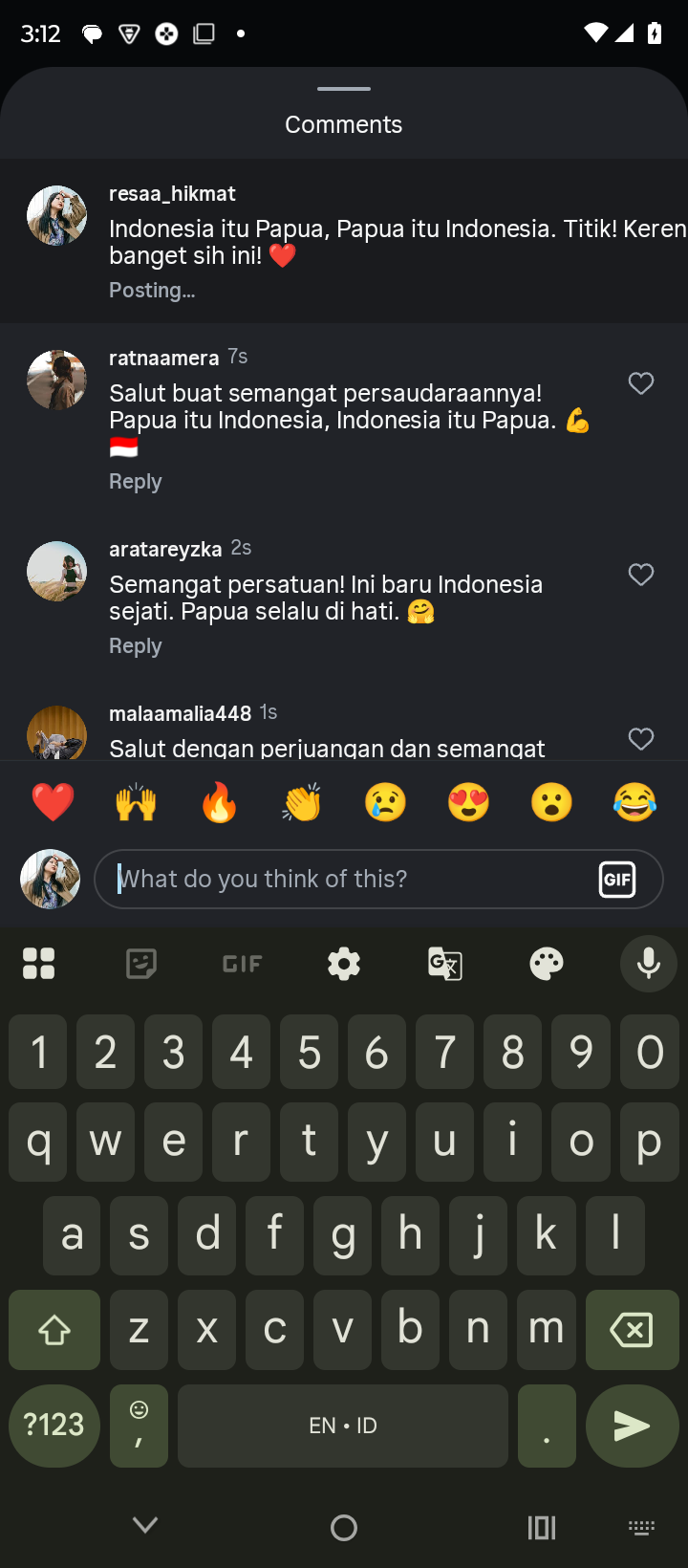Viewport: 688px width, 1568px height.
Task: Insert the clapping hands emoji
Action: coord(302,802)
